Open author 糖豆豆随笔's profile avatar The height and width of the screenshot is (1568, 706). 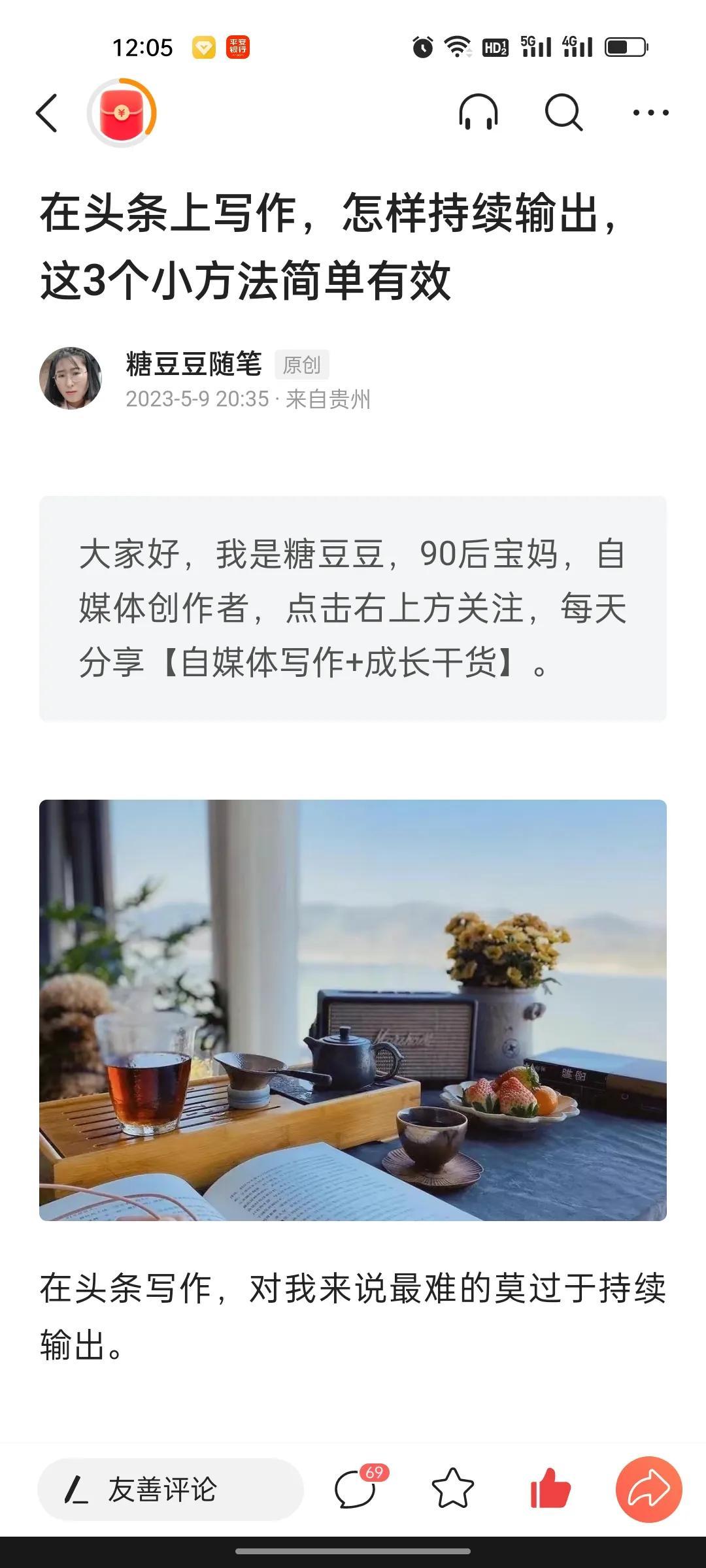pos(71,378)
